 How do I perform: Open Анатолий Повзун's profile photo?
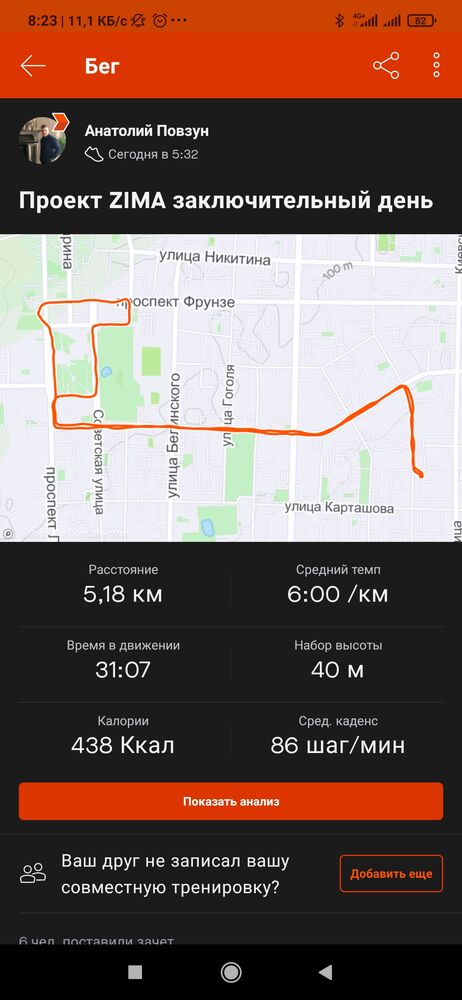click(x=43, y=140)
